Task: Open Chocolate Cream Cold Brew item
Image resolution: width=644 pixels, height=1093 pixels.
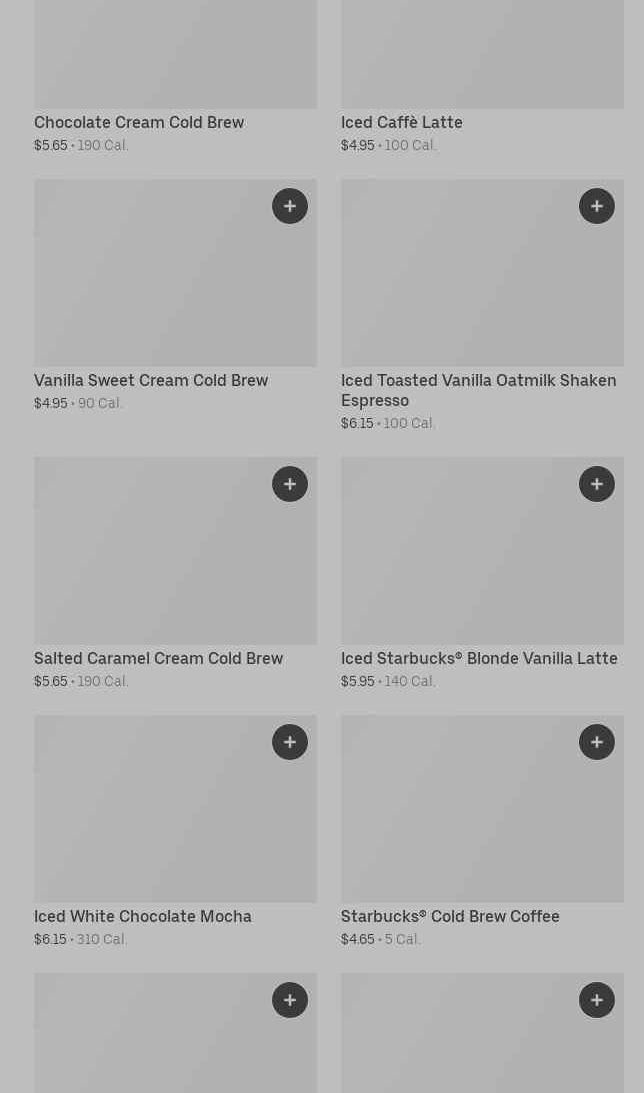Action: pos(139,122)
